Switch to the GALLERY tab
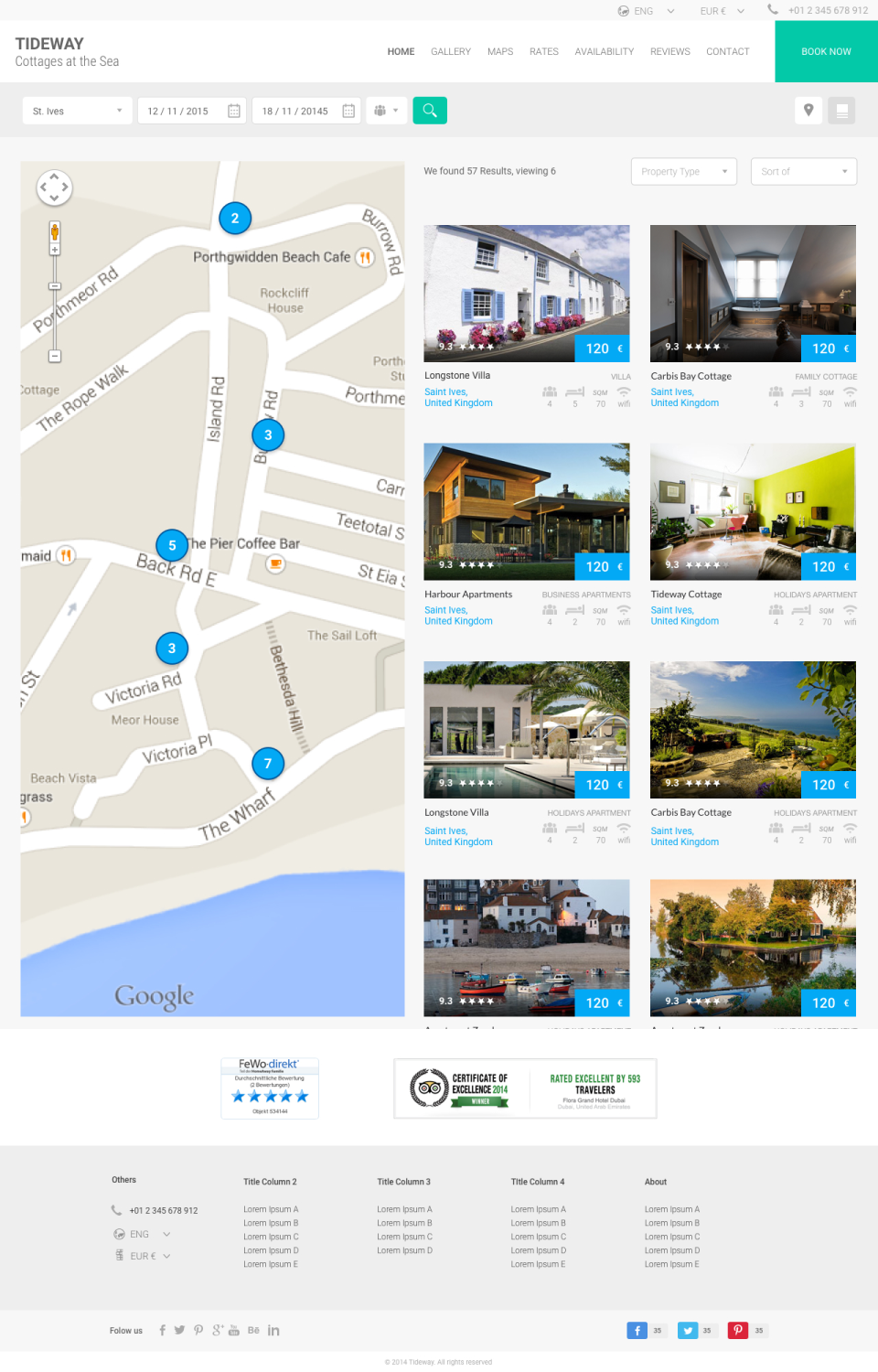Viewport: 878px width, 1372px height. pos(450,51)
